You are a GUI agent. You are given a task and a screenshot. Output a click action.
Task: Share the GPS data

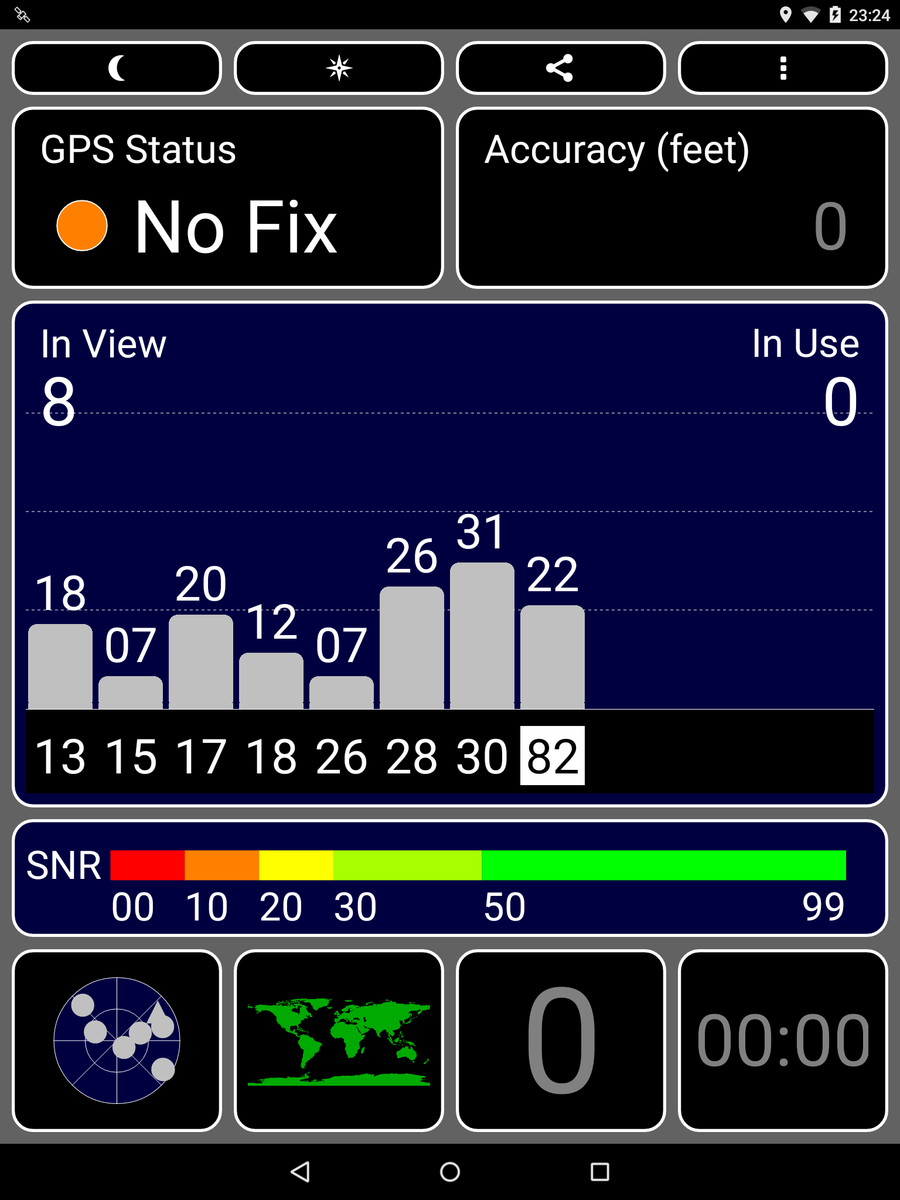[x=560, y=68]
